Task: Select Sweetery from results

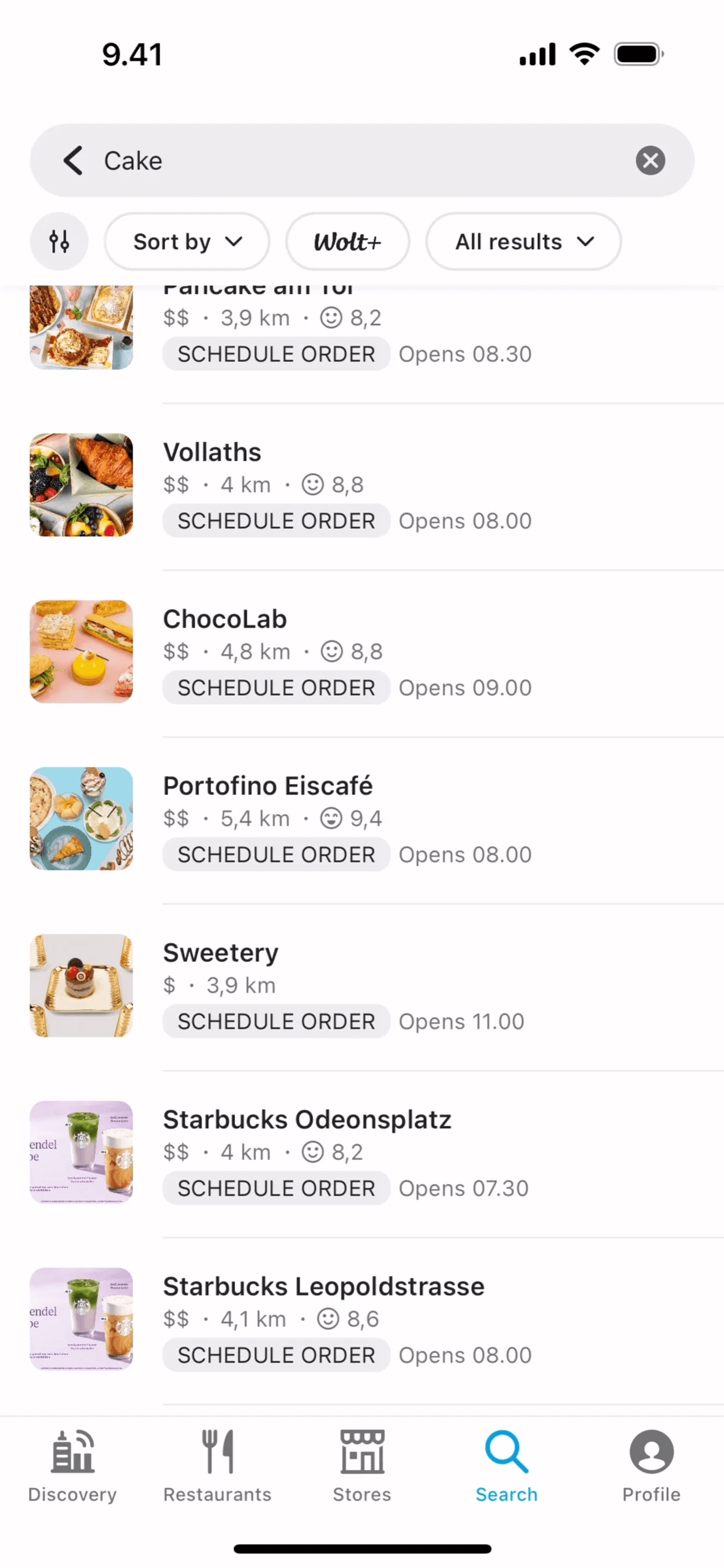Action: coord(220,953)
